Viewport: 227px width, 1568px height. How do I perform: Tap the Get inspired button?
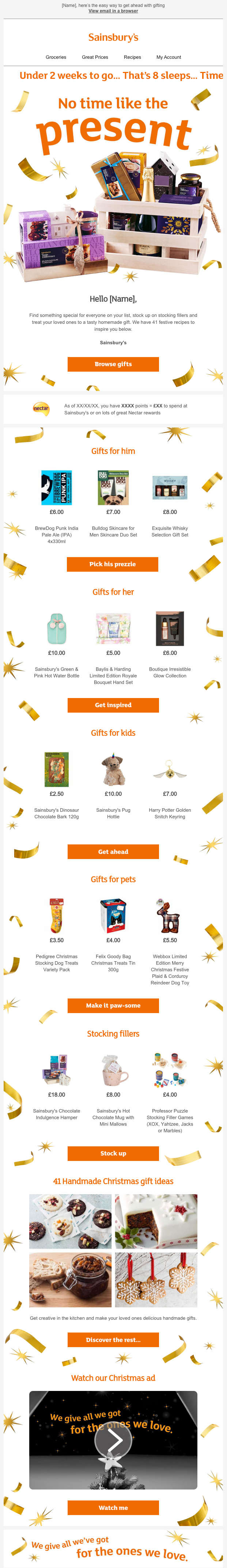113,705
